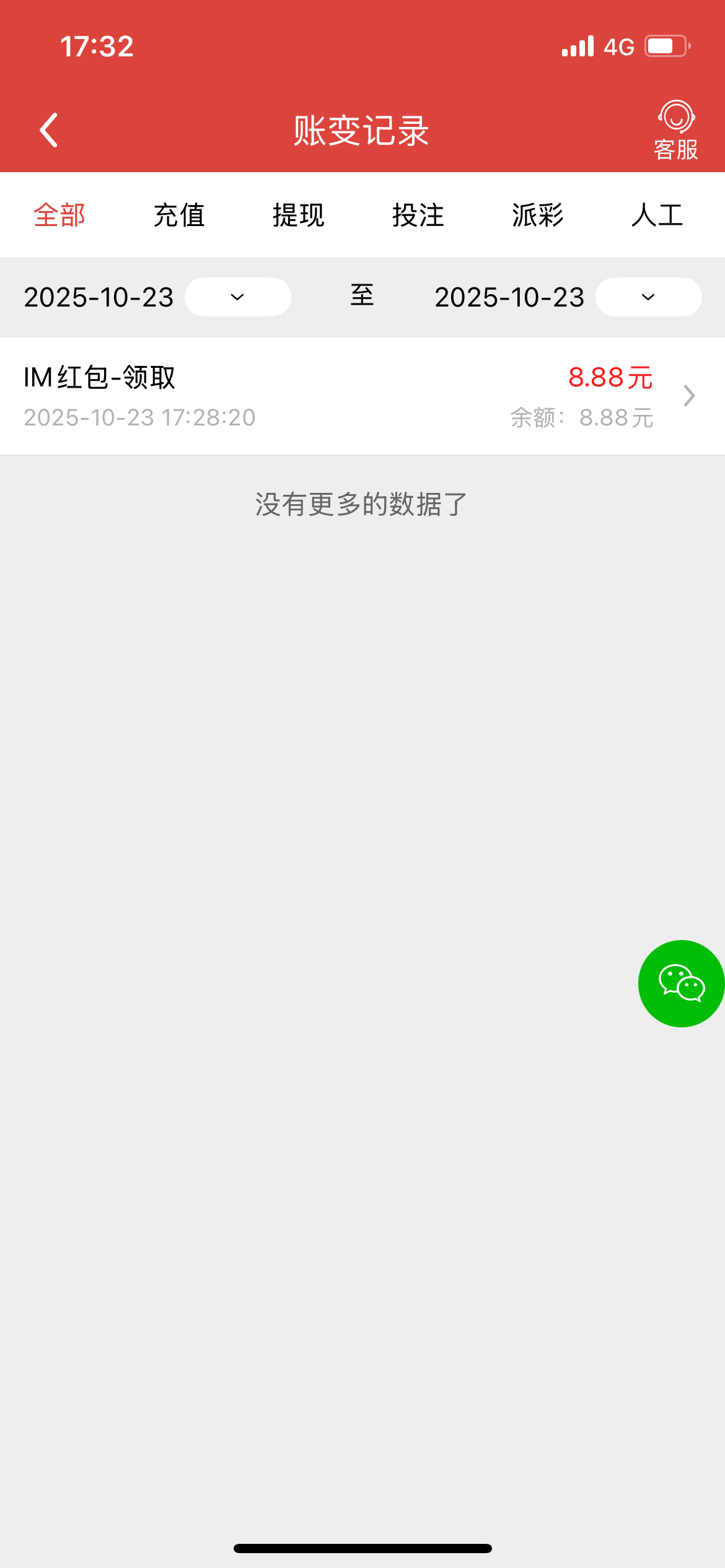
Task: Tap the green floating chat button
Action: pos(681,983)
